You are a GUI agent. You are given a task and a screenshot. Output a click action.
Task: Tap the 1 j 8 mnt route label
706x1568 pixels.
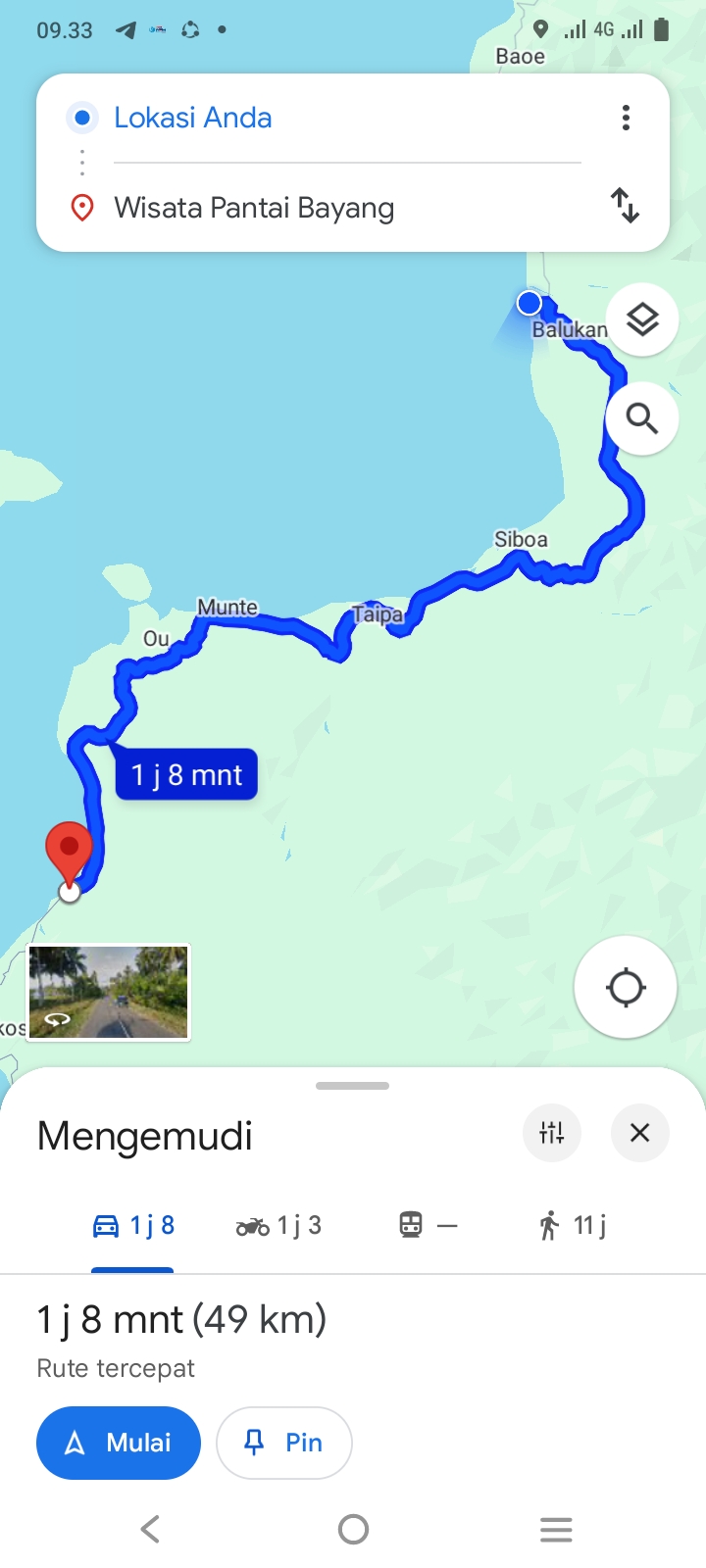click(186, 774)
